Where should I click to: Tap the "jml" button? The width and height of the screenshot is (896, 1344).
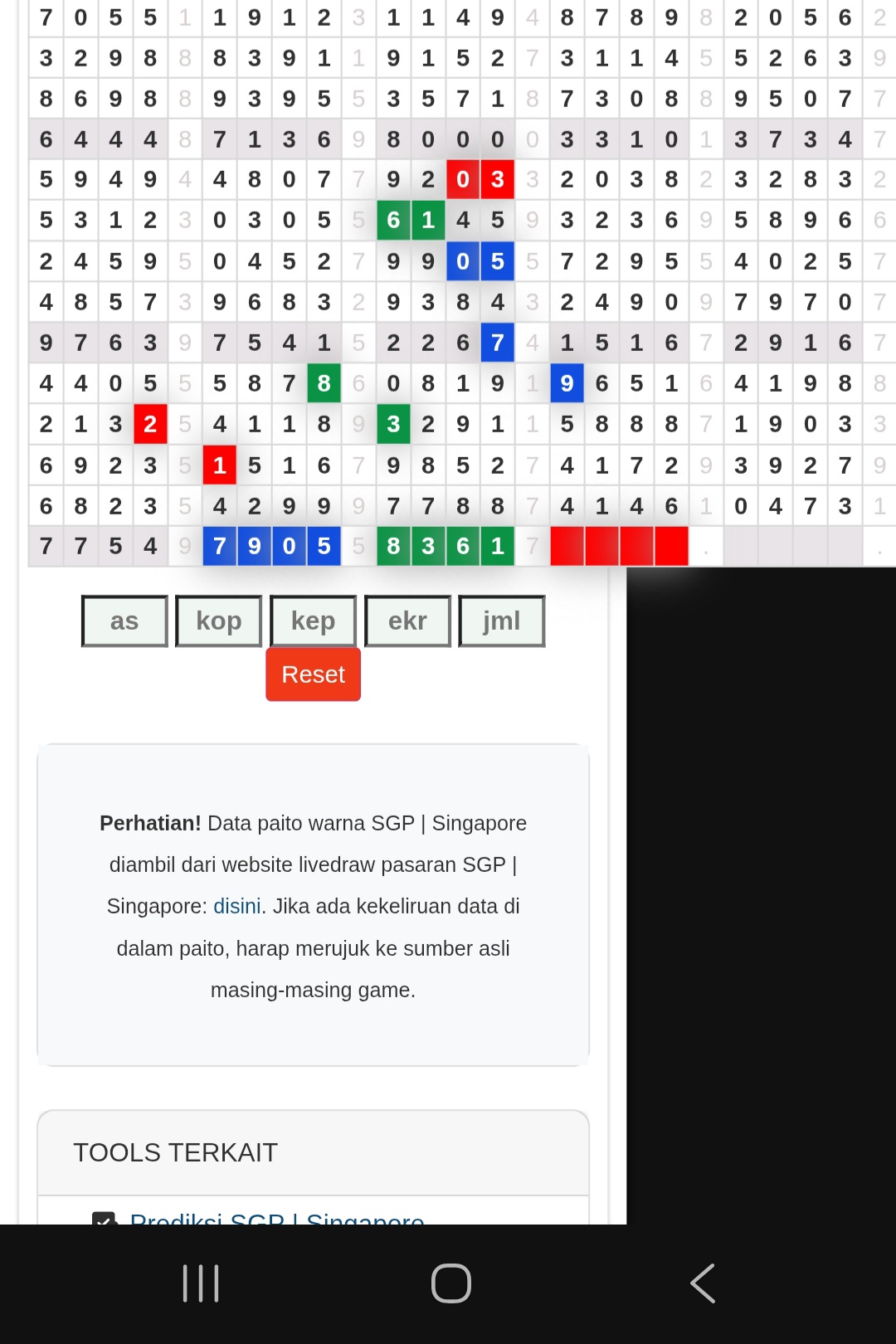(x=502, y=621)
